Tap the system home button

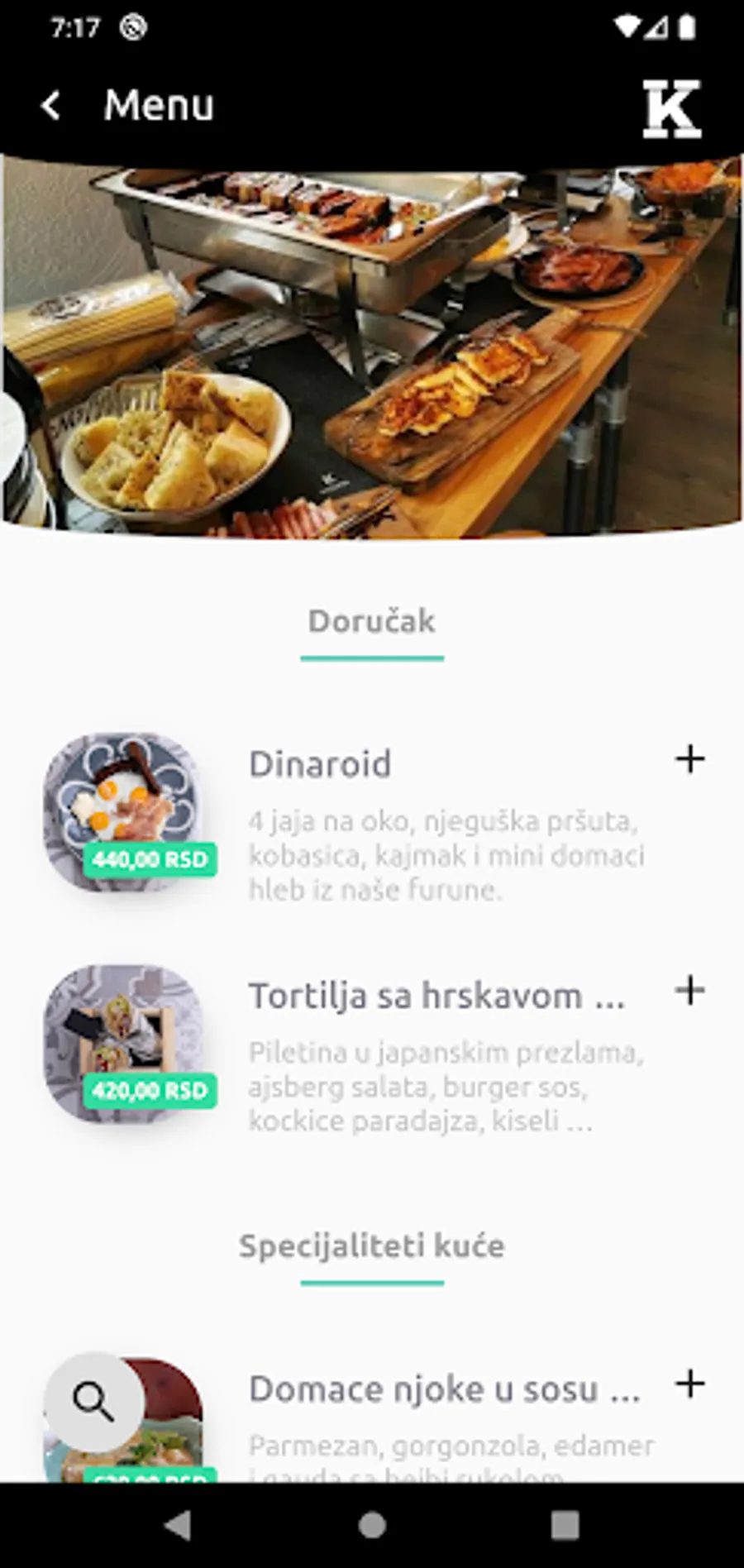pyautogui.click(x=372, y=1524)
